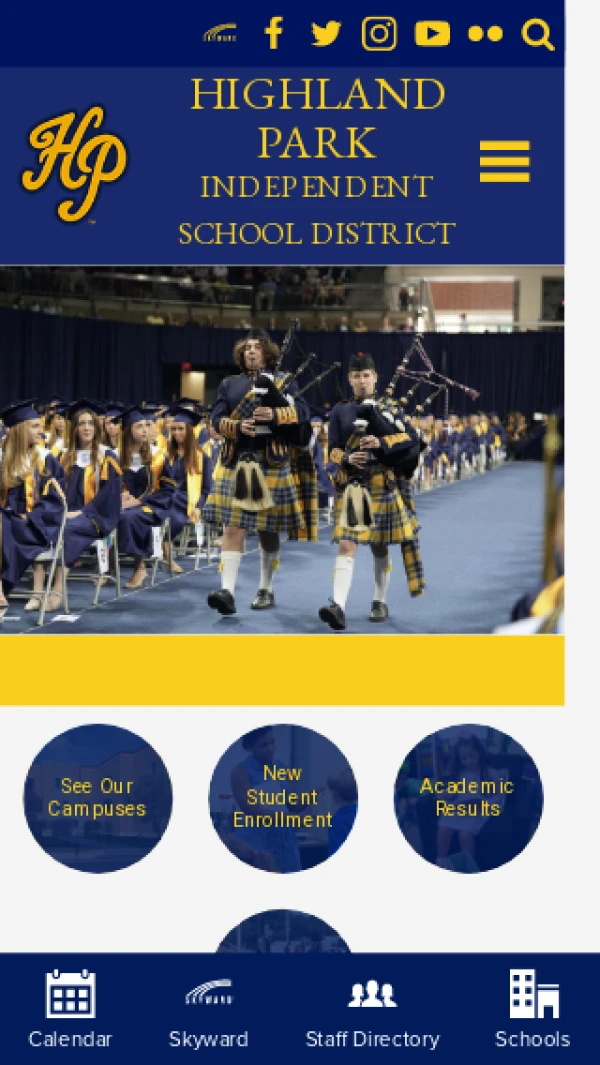Open New Student Enrollment

[x=283, y=798]
